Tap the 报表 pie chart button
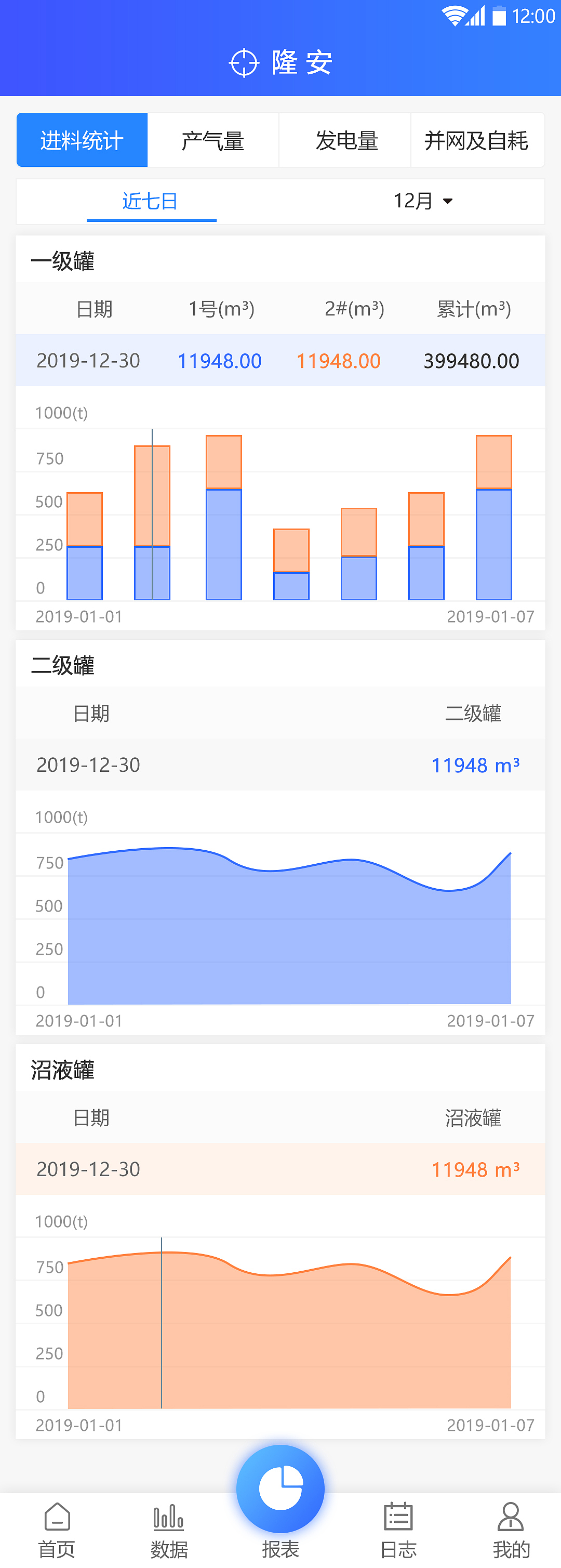This screenshot has width=561, height=1568. (280, 1489)
